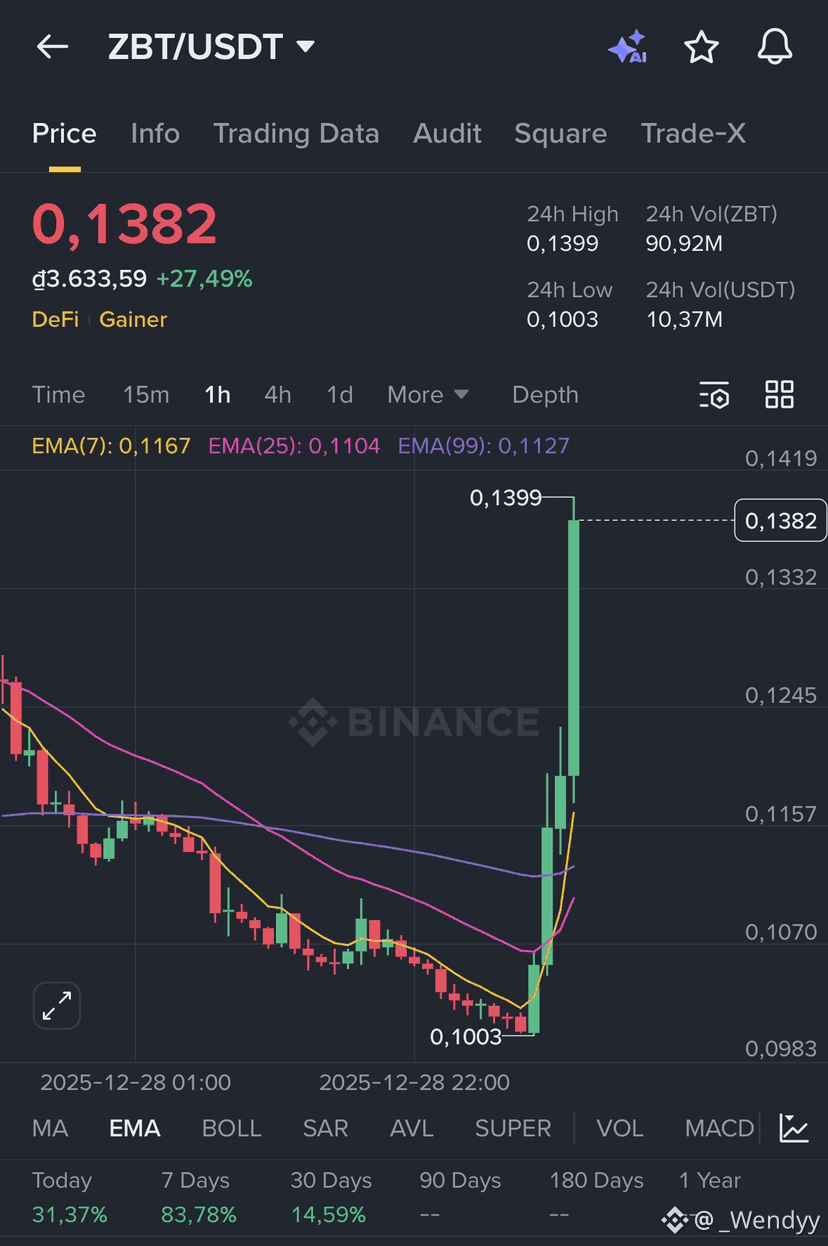Open chart type selector icon next to MACD
This screenshot has height=1246, width=828.
point(794,1128)
